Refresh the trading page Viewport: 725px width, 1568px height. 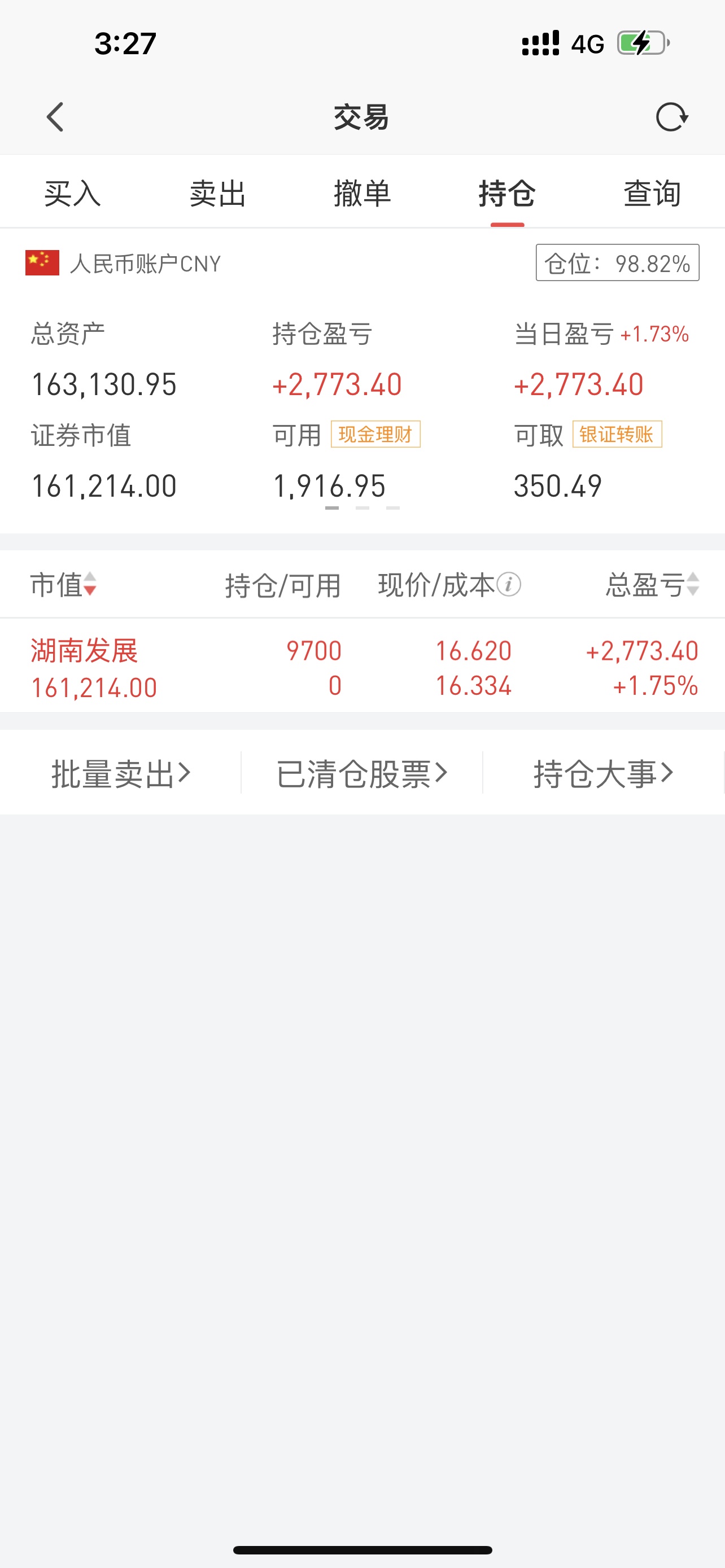(x=671, y=117)
